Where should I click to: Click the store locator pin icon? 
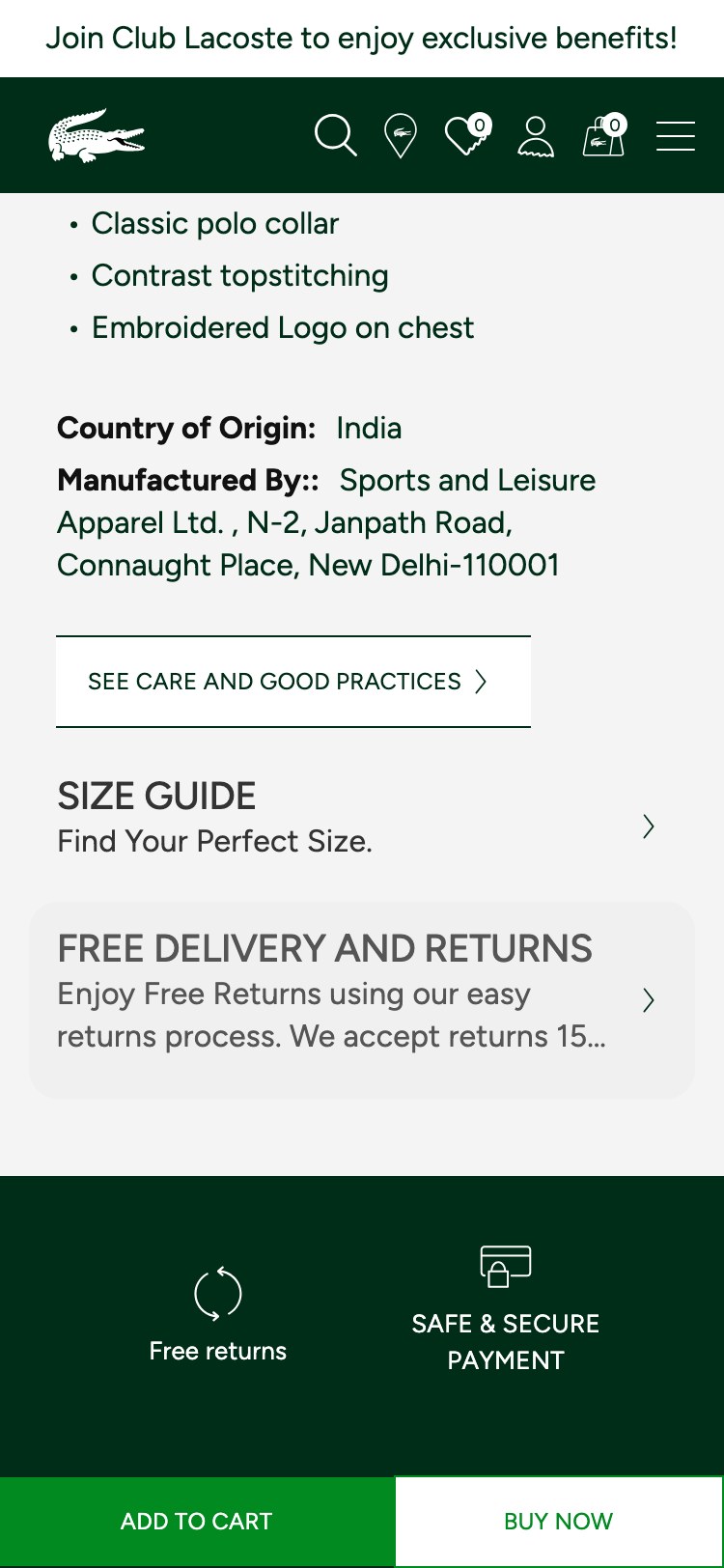pos(400,135)
